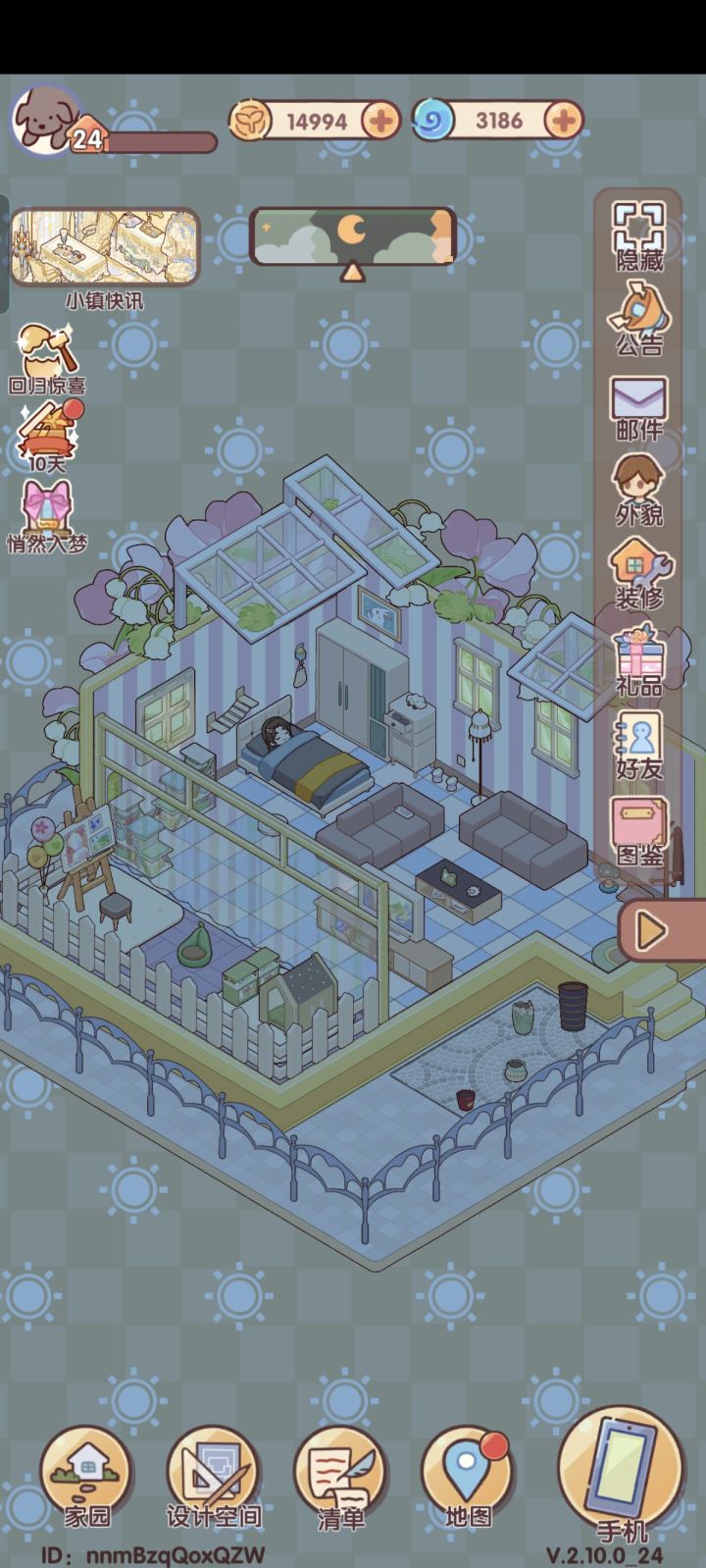Add more blue swirl currency
The height and width of the screenshot is (1568, 706).
click(x=564, y=121)
